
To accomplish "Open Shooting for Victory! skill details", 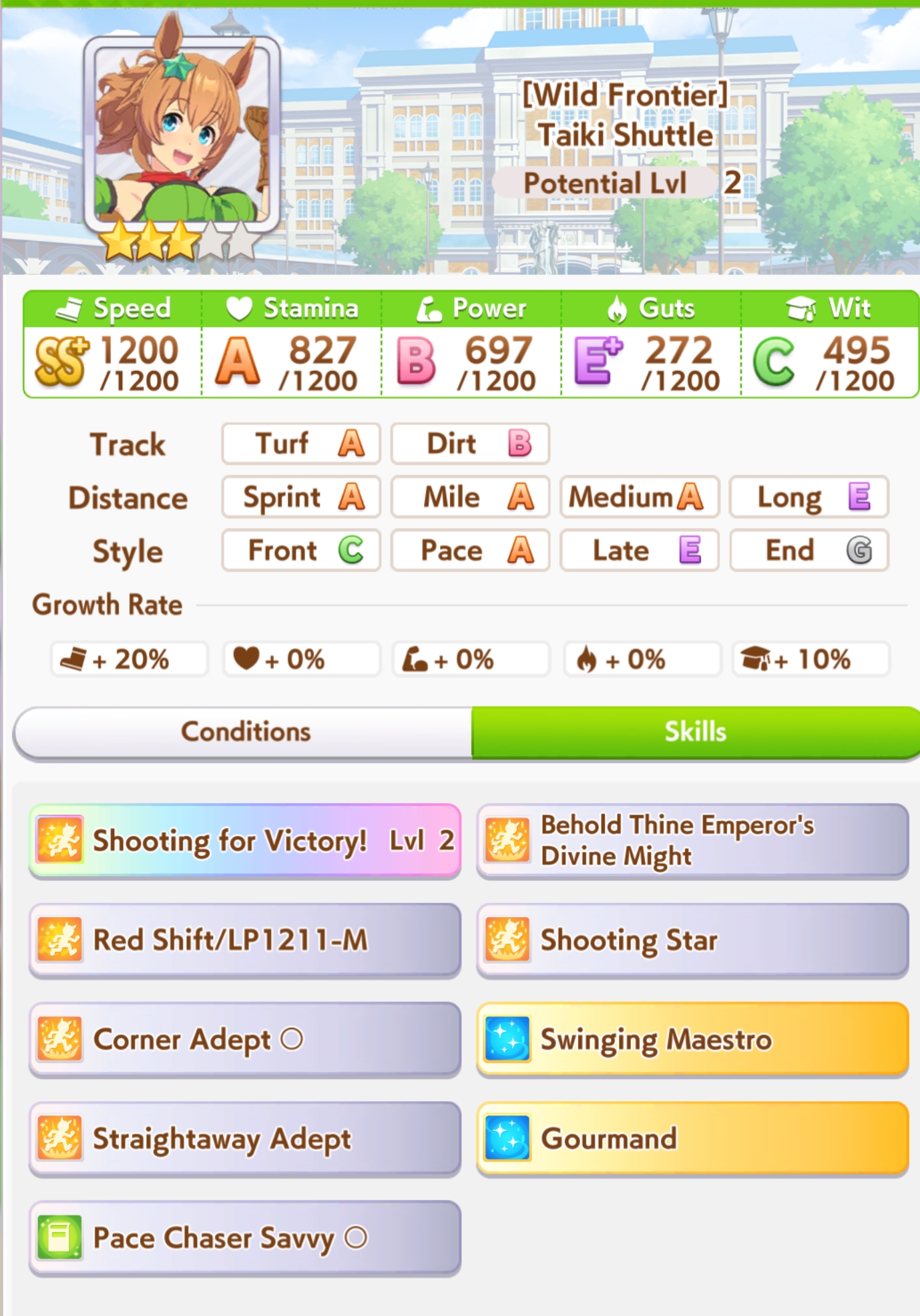I will click(245, 840).
